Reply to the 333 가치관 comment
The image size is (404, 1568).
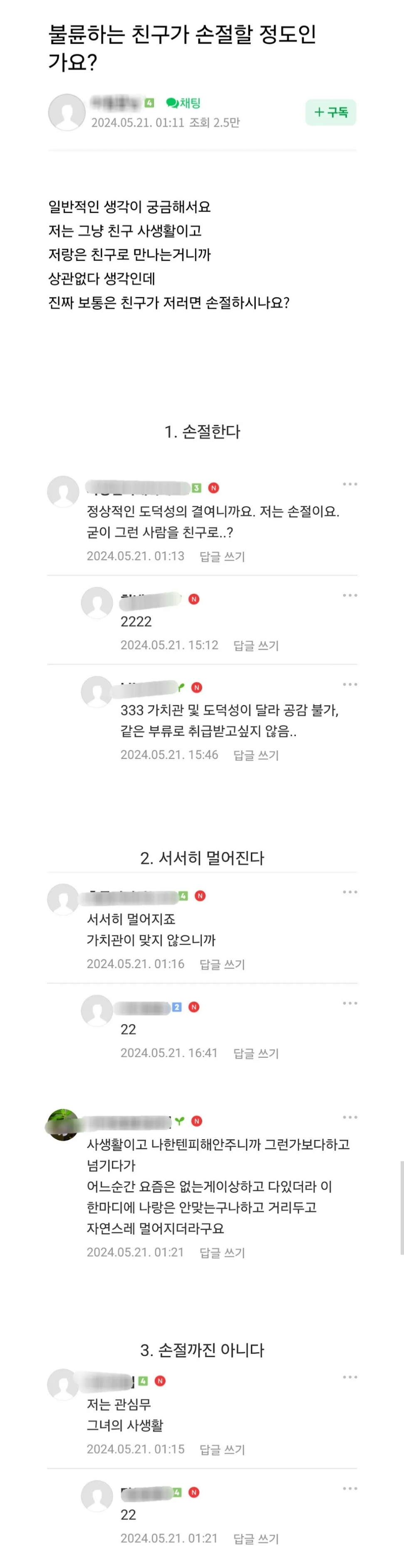[x=256, y=755]
